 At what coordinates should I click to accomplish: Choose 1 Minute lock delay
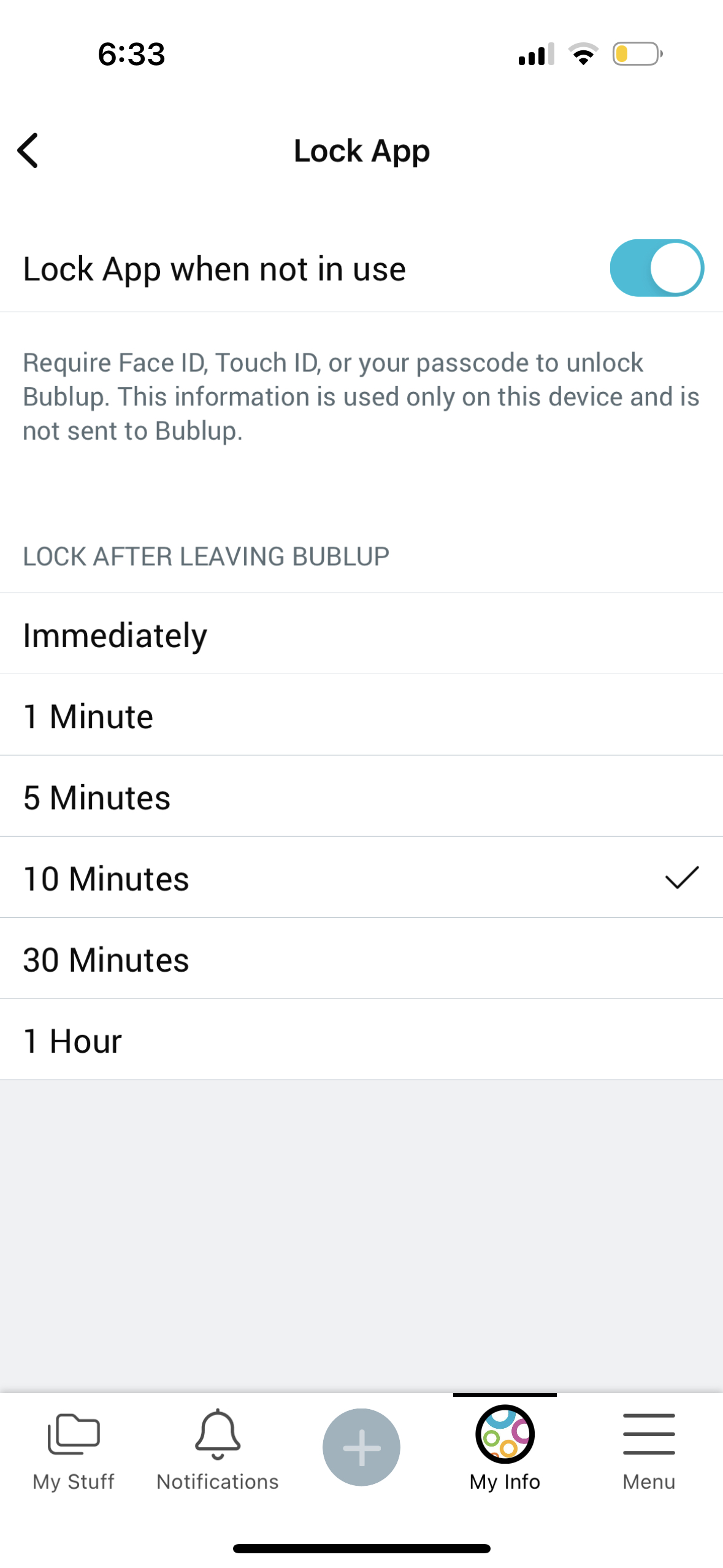pos(361,715)
